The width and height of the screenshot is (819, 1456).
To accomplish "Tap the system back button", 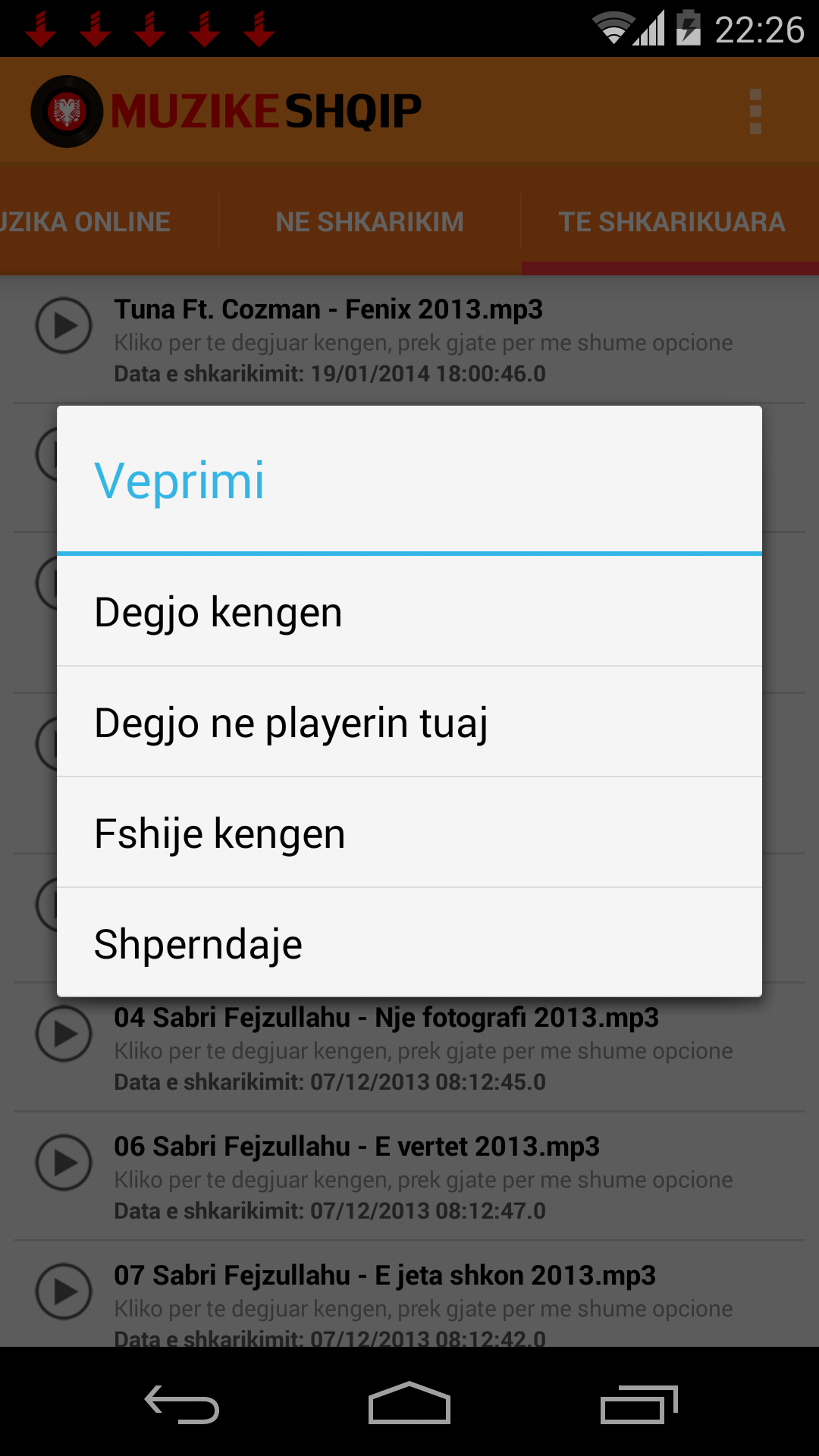I will [x=182, y=1403].
